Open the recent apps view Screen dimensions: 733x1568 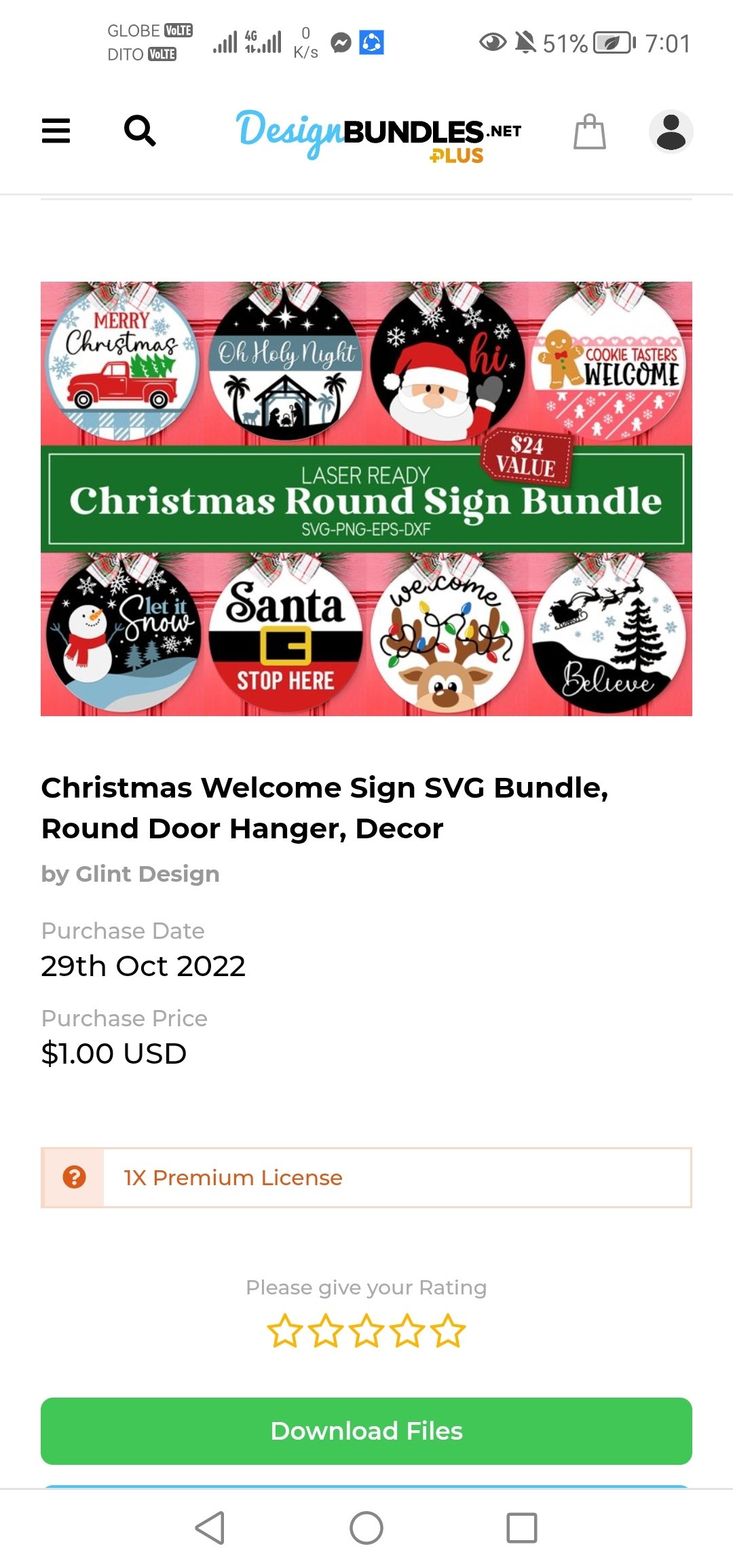[522, 1527]
